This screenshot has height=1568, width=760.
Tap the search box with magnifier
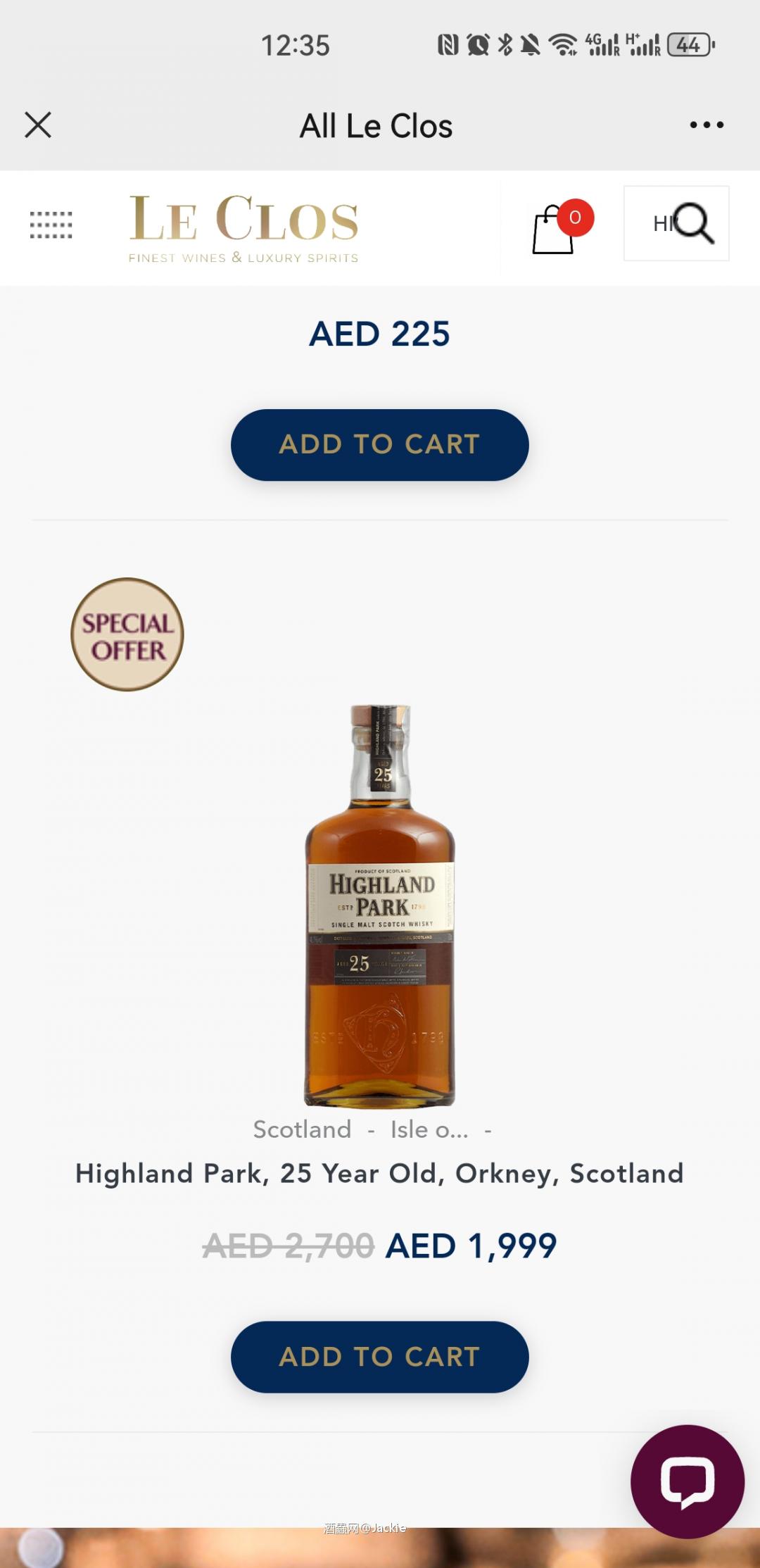(676, 223)
